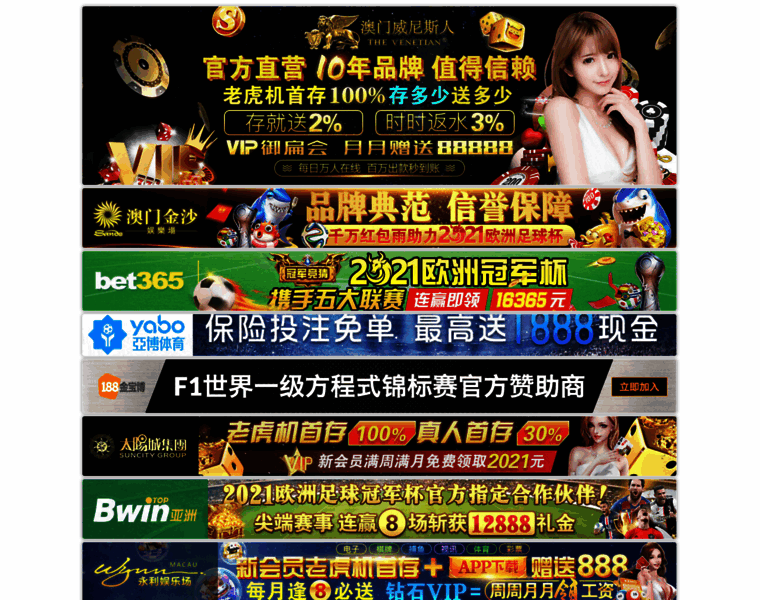Open the 太阳城集团 Suncity Group banner
Image resolution: width=760 pixels, height=600 pixels.
[378, 446]
